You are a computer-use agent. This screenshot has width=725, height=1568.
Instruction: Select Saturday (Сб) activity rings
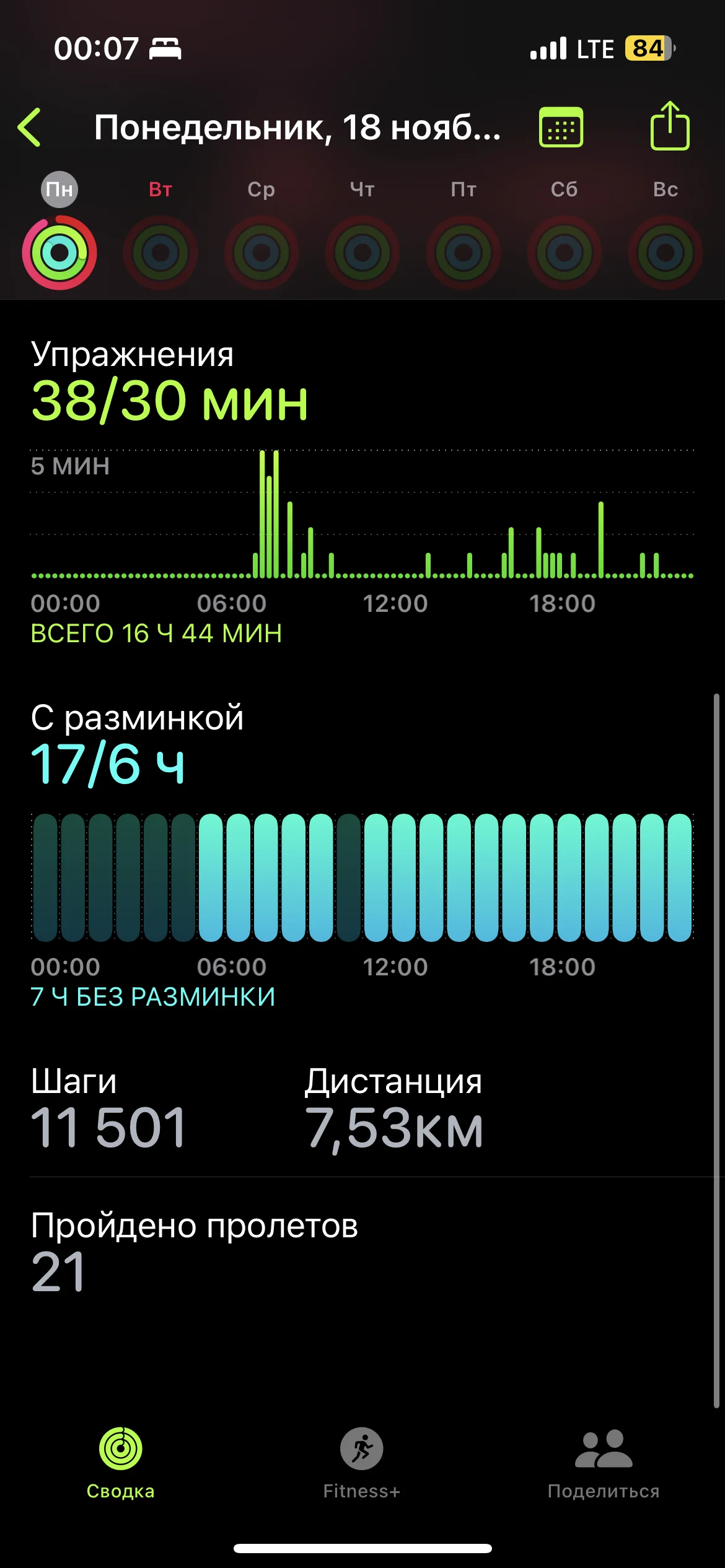pos(565,252)
